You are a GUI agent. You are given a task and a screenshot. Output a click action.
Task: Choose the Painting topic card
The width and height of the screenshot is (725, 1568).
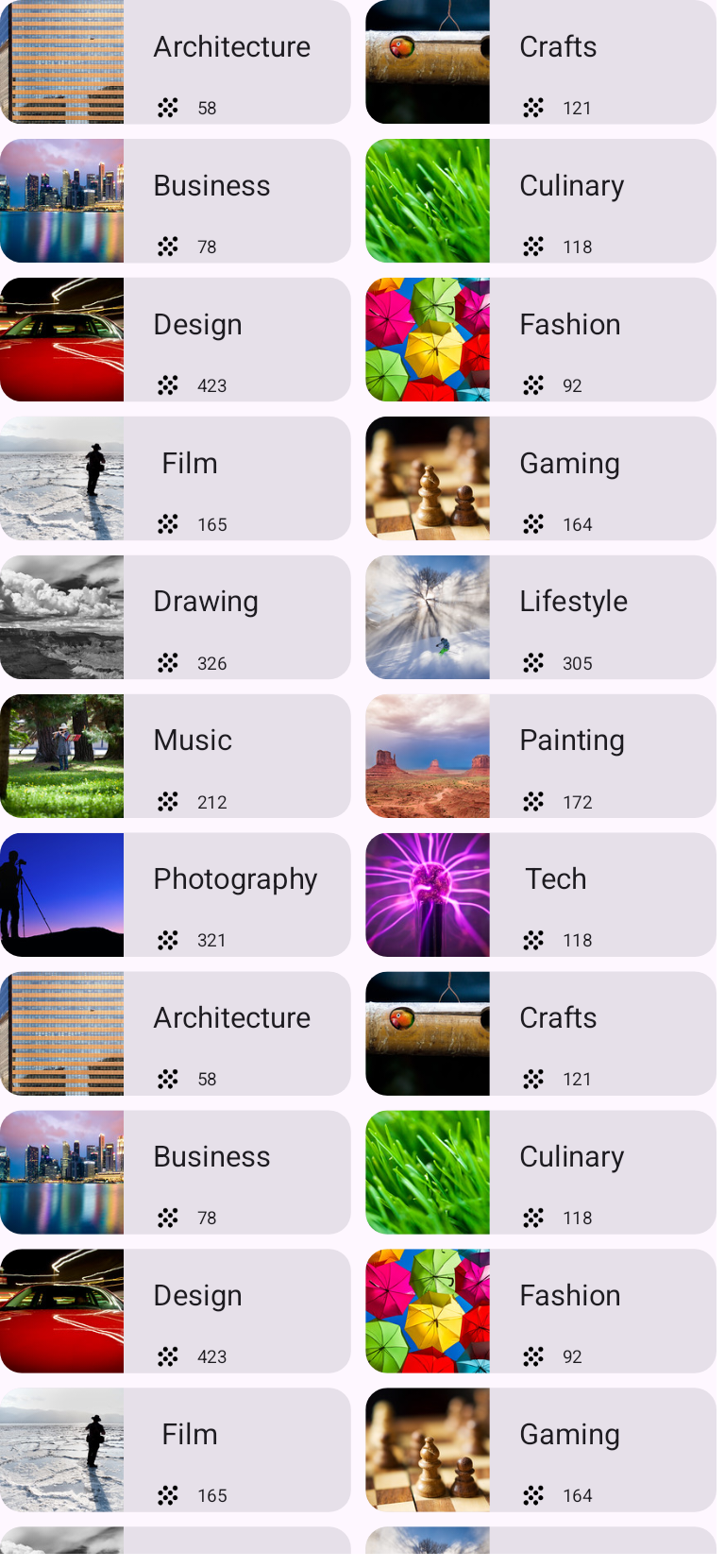coord(541,756)
